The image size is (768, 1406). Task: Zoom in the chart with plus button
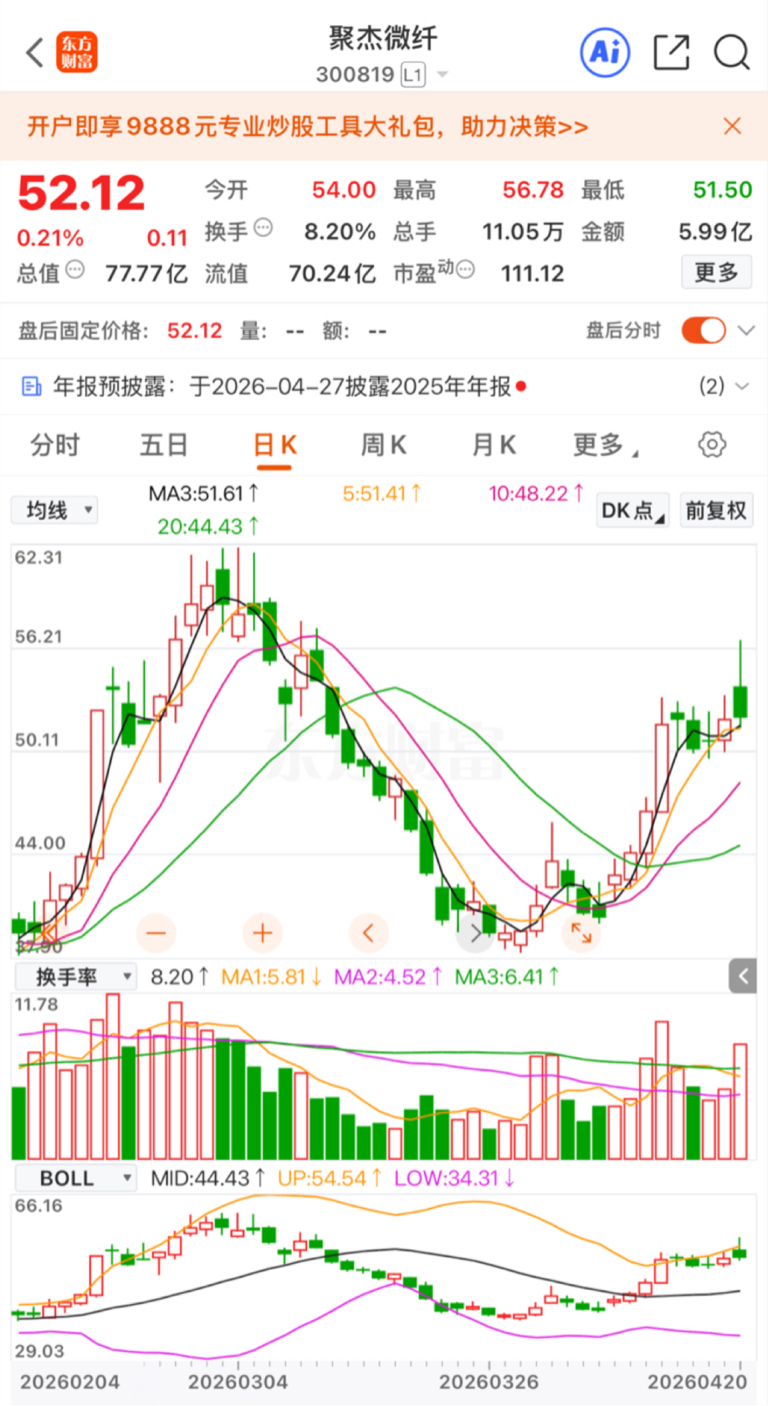(x=262, y=934)
